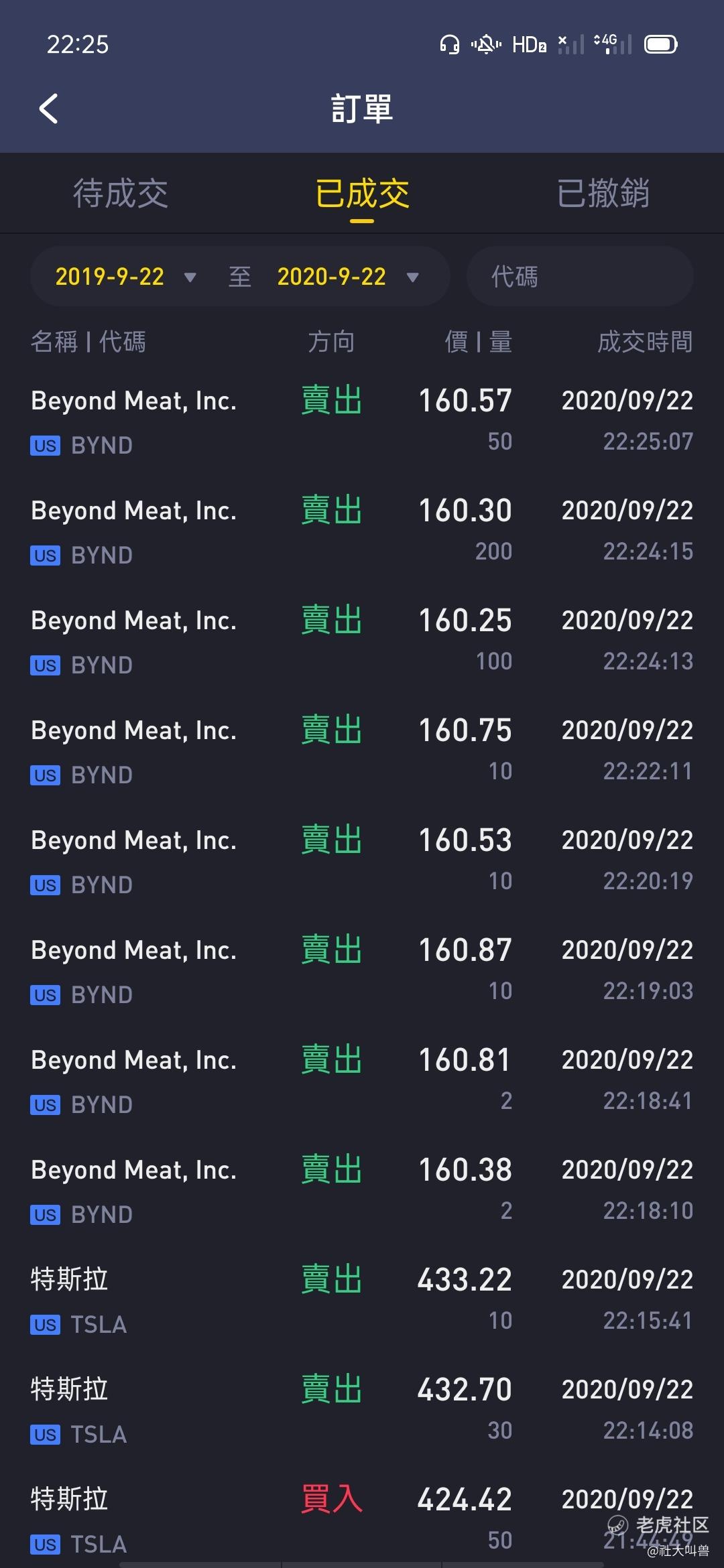Open the BYND sell order at 160.87
The height and width of the screenshot is (1568, 724).
click(362, 970)
